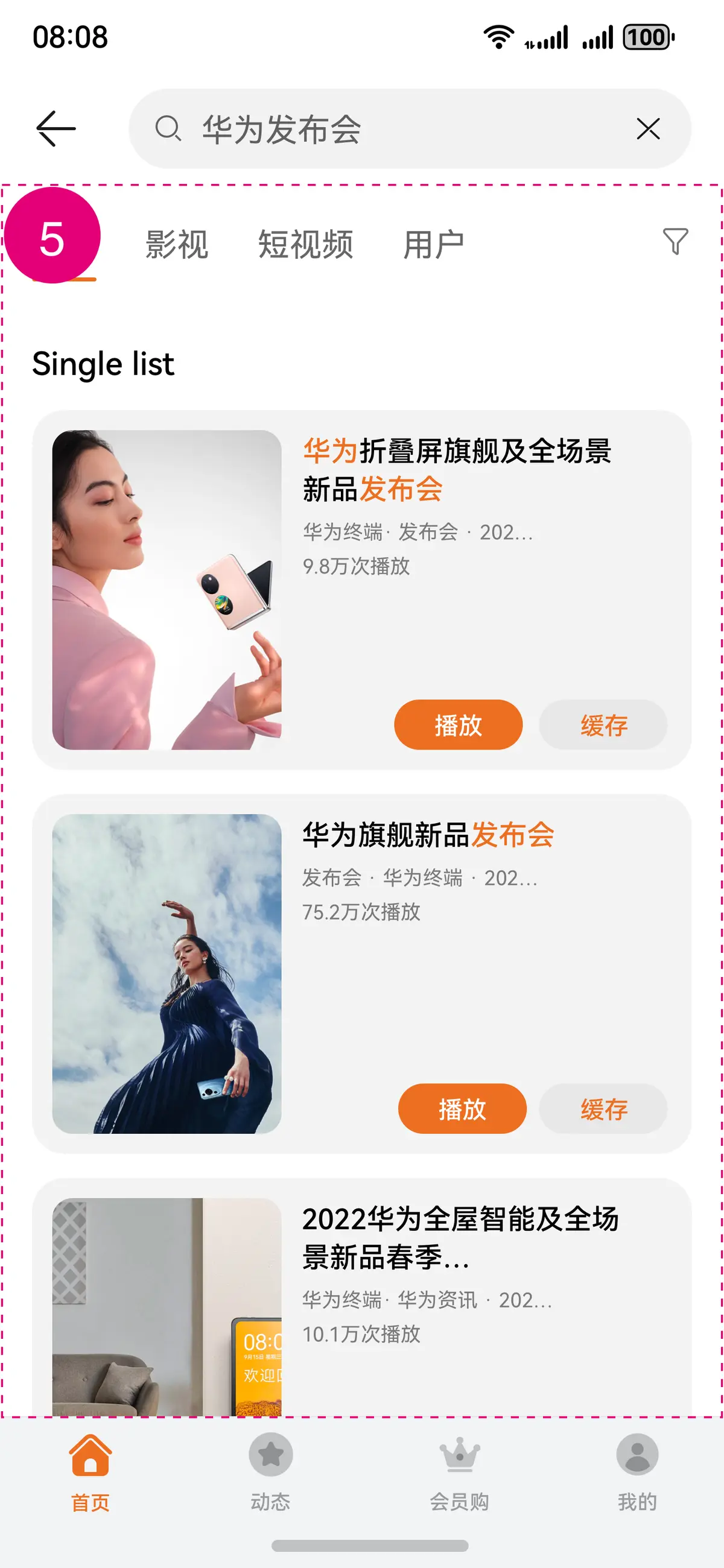Open the filter funnel icon
This screenshot has height=1568, width=724.
pos(675,242)
